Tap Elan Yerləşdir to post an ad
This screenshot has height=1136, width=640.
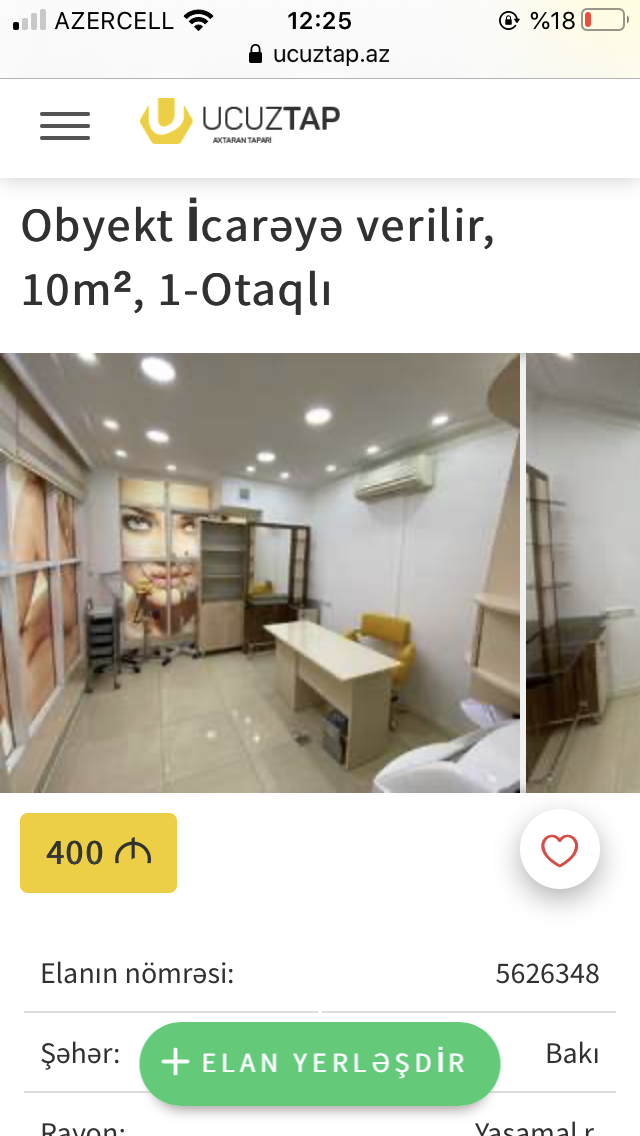pyautogui.click(x=320, y=1063)
